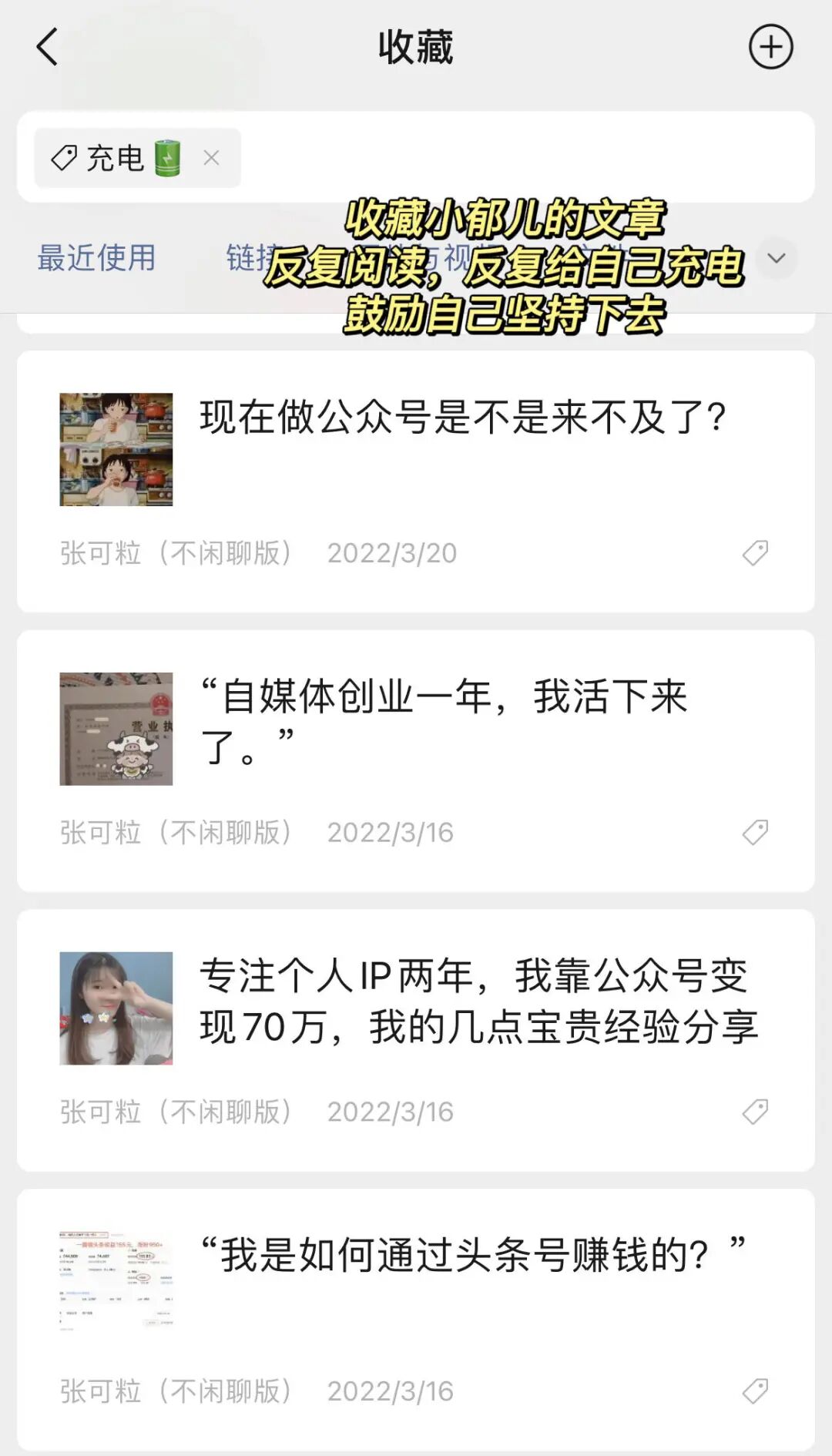Edit tags on 我是如何通过头条号赚钱的?
832x1456 pixels.
[755, 1391]
